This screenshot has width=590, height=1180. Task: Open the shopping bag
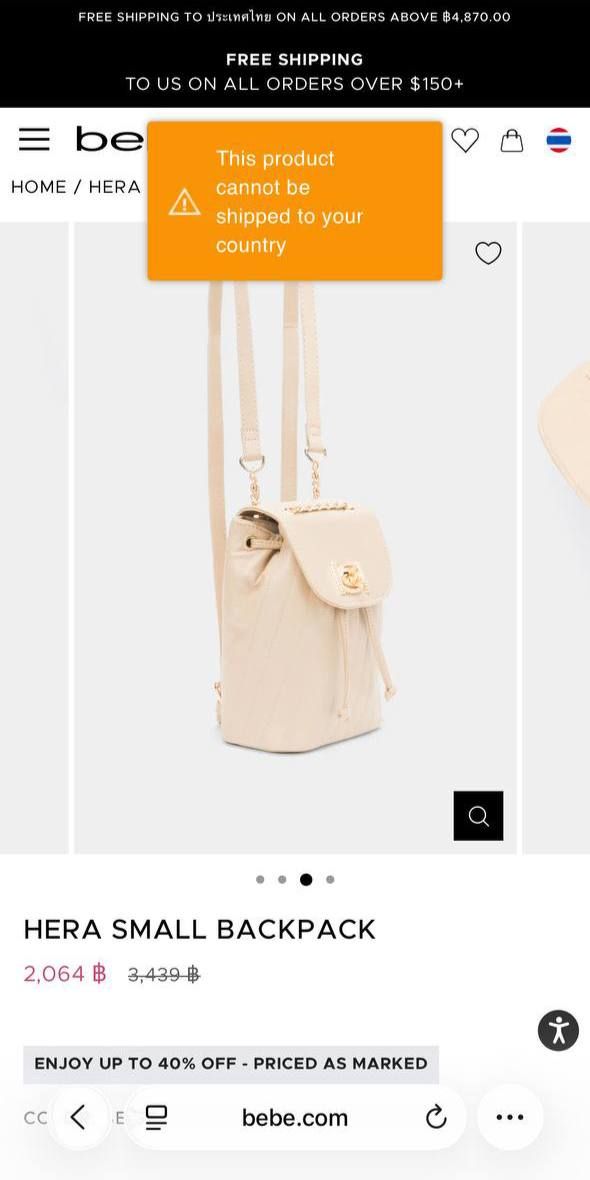coord(512,140)
